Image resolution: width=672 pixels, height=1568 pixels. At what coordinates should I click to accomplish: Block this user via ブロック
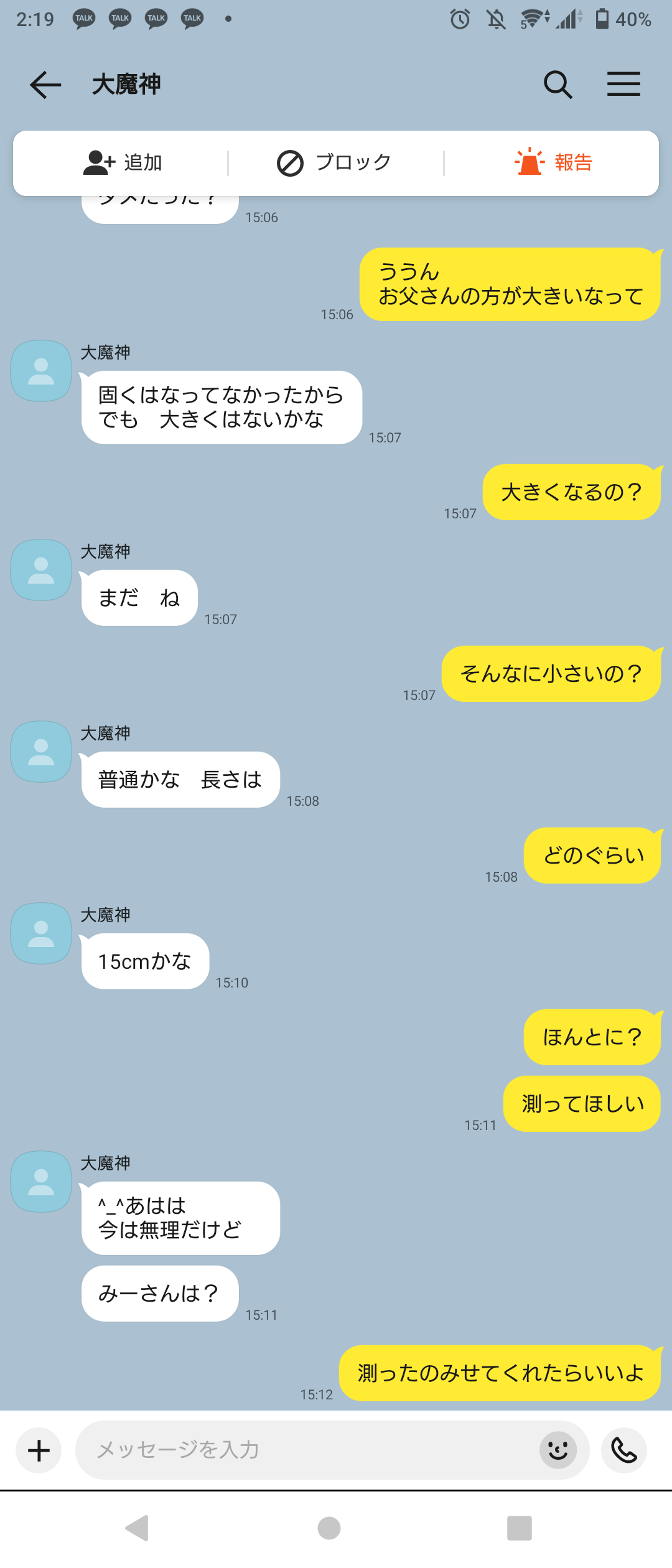335,163
